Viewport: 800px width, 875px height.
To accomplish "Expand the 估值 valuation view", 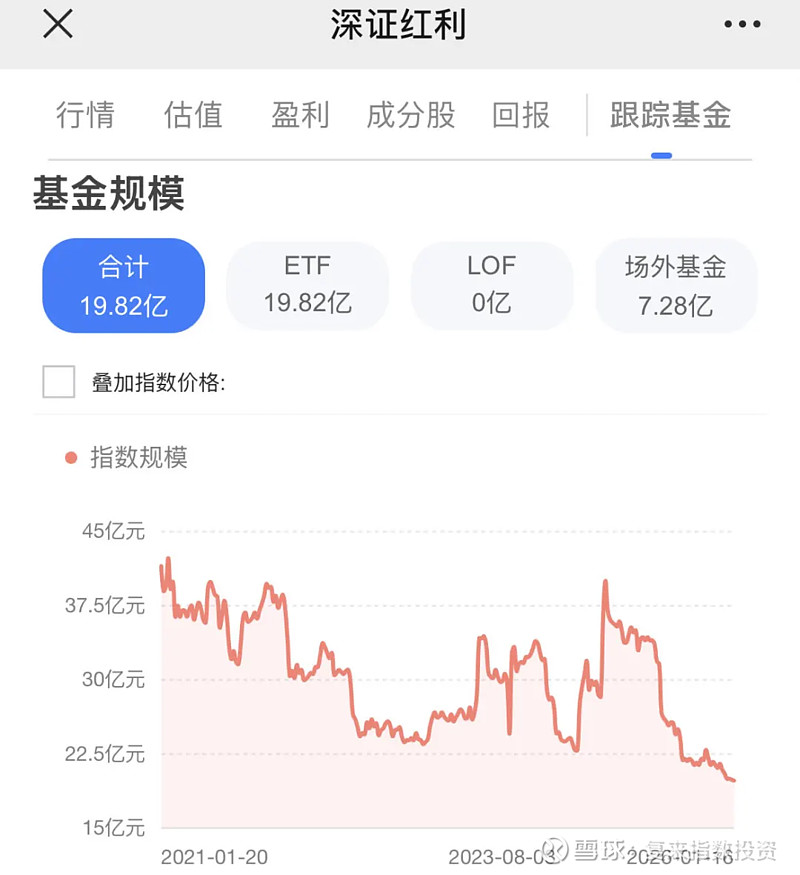I will (x=192, y=116).
